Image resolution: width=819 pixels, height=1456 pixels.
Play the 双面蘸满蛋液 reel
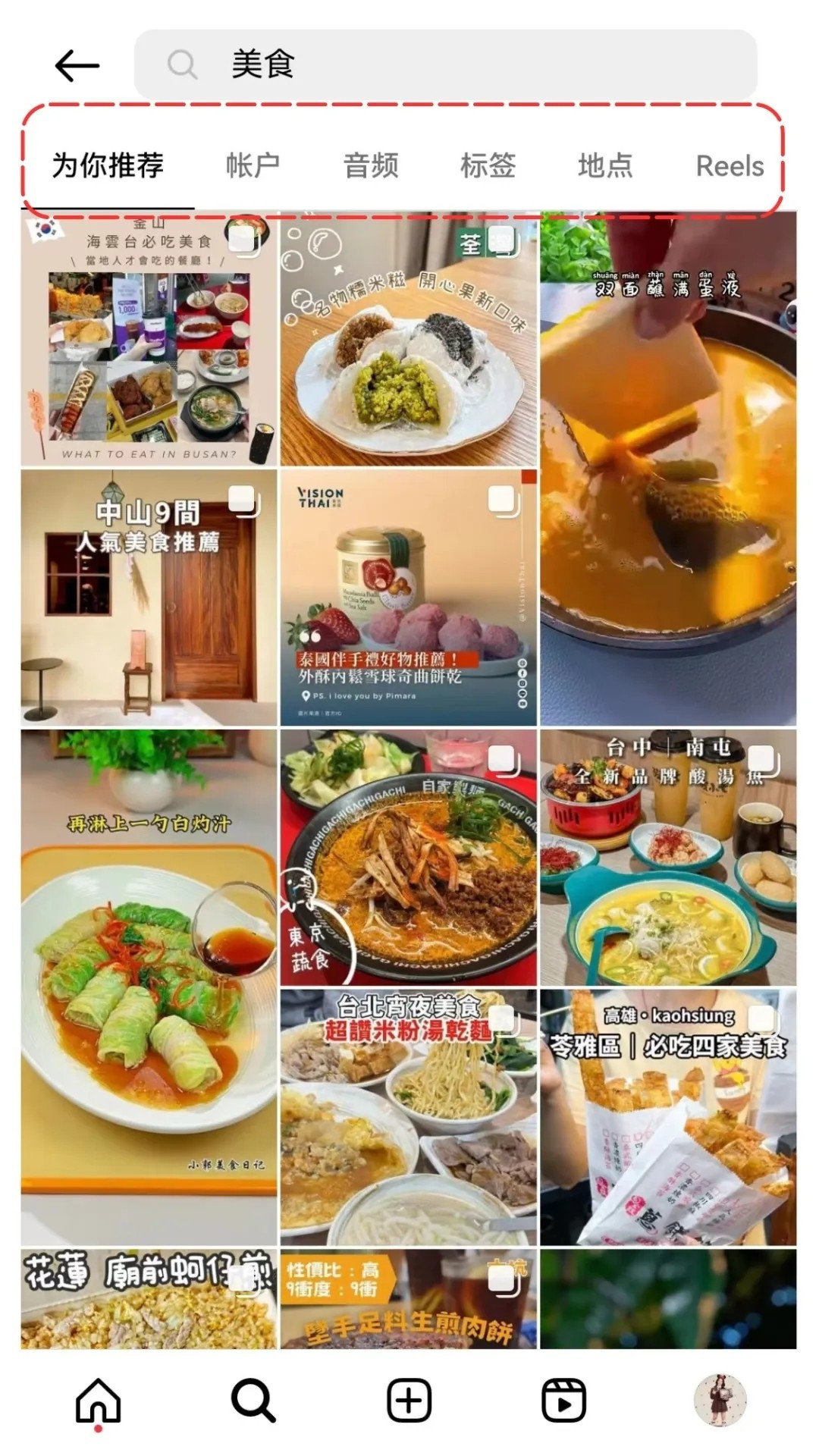(x=668, y=469)
